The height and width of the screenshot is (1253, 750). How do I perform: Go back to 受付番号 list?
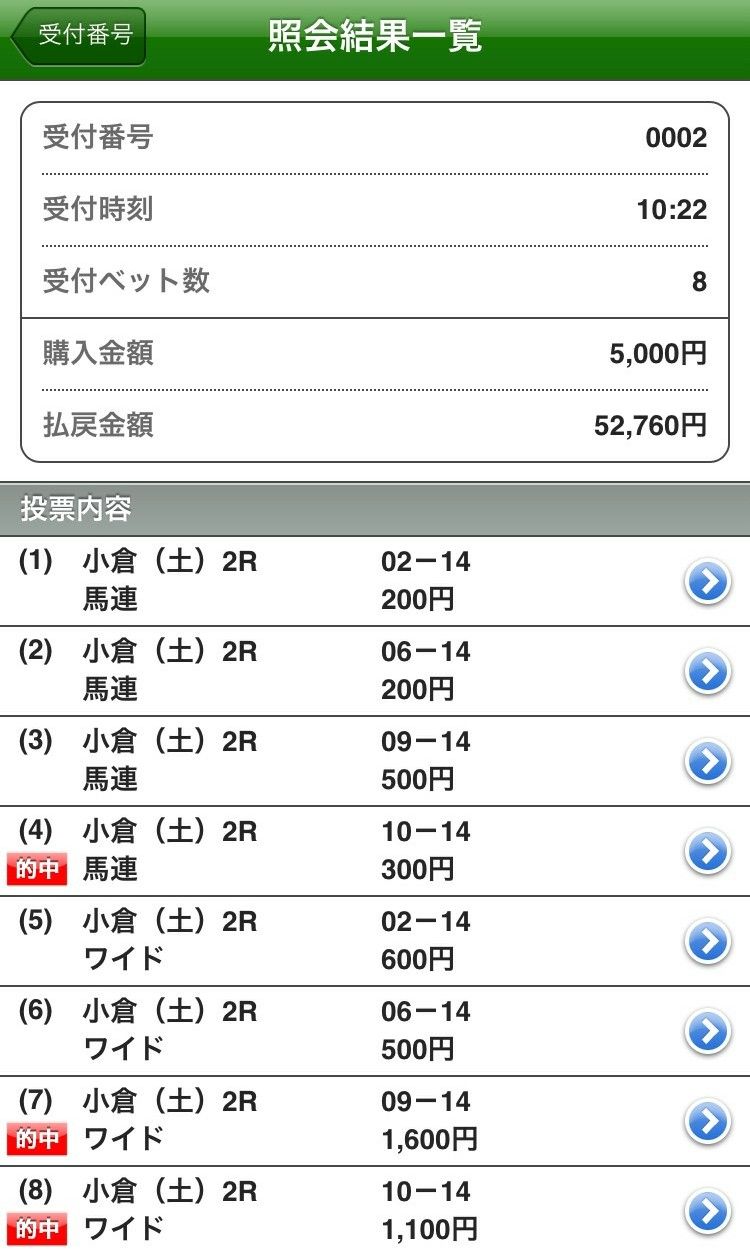click(78, 36)
